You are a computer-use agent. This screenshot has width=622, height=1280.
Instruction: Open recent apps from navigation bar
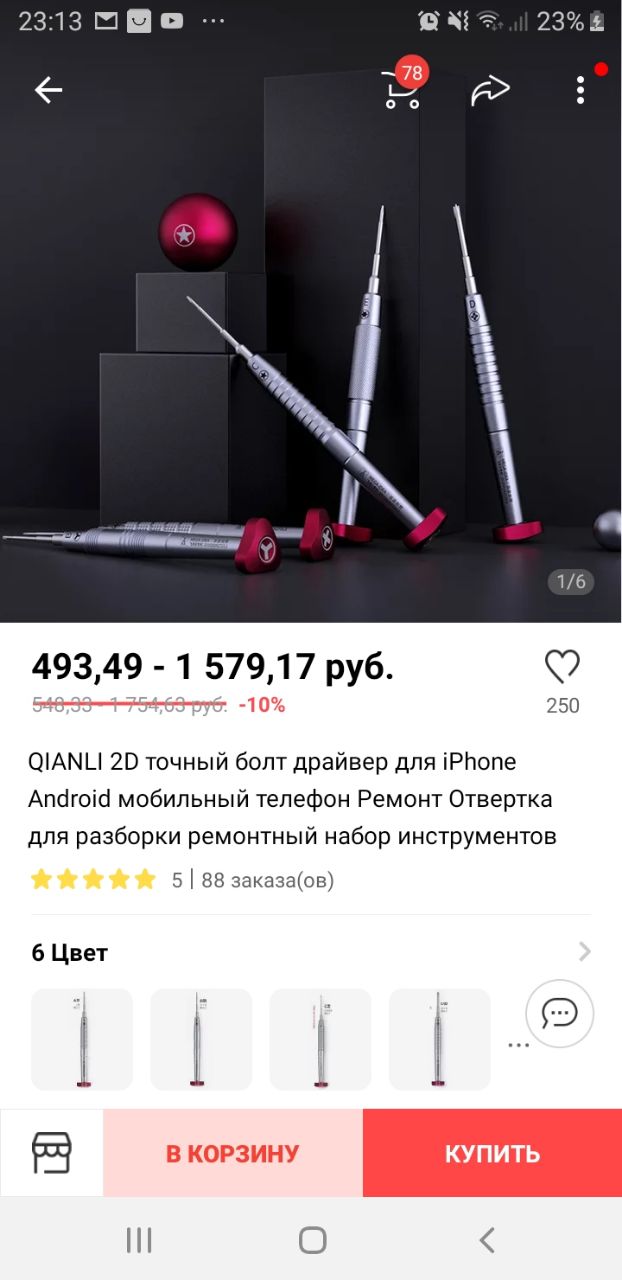[x=139, y=1241]
